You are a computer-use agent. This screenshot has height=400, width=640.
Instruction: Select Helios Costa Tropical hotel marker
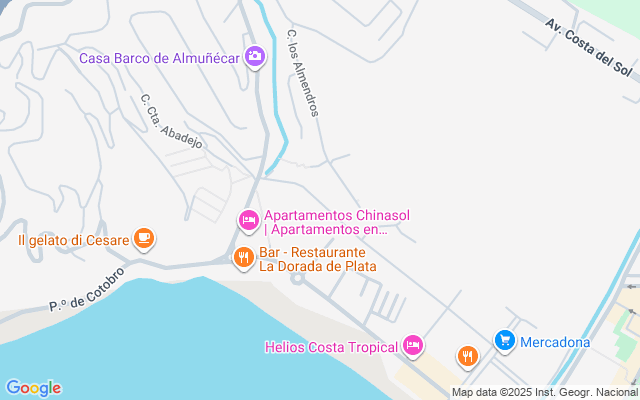pyautogui.click(x=414, y=346)
